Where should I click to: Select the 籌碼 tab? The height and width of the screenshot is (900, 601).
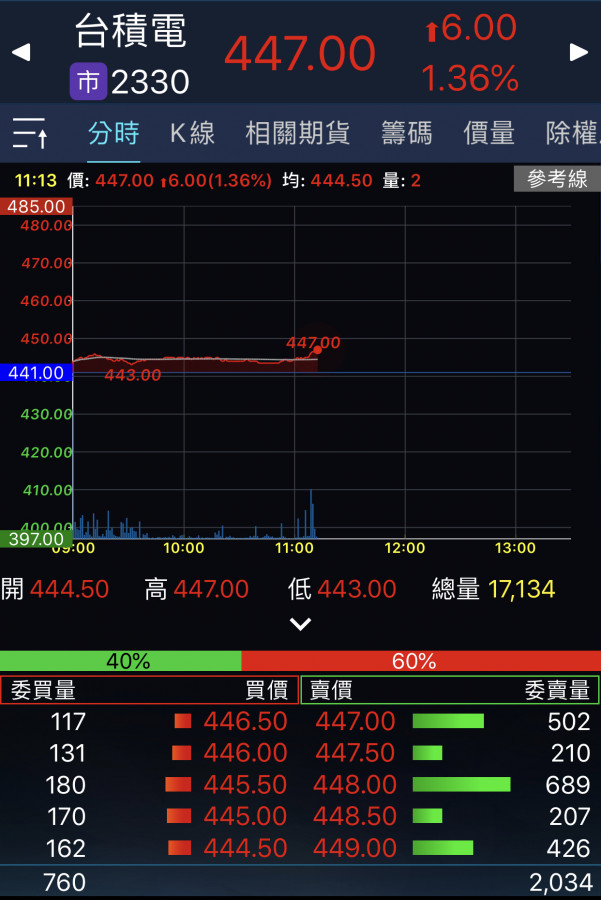[x=406, y=133]
